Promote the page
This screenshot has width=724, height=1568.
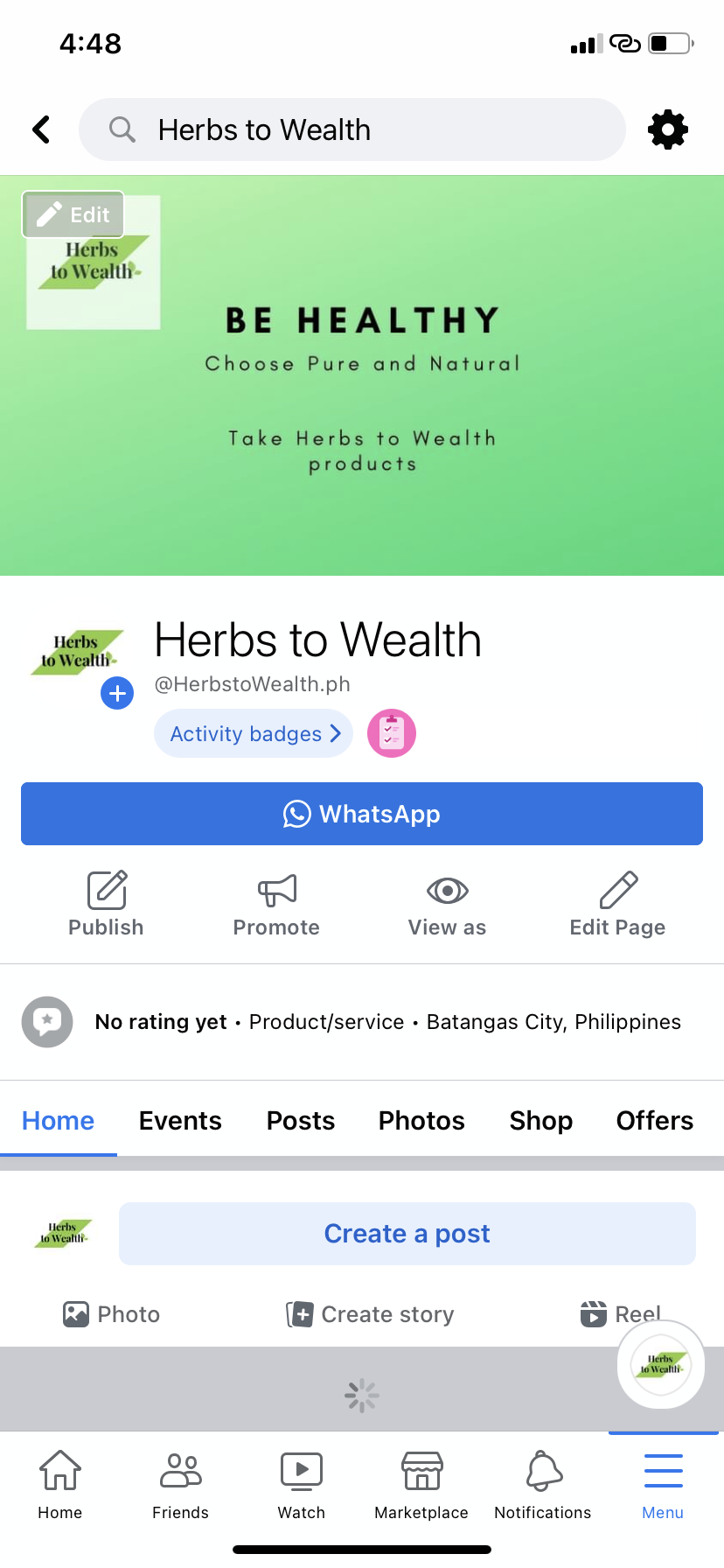[x=276, y=905]
